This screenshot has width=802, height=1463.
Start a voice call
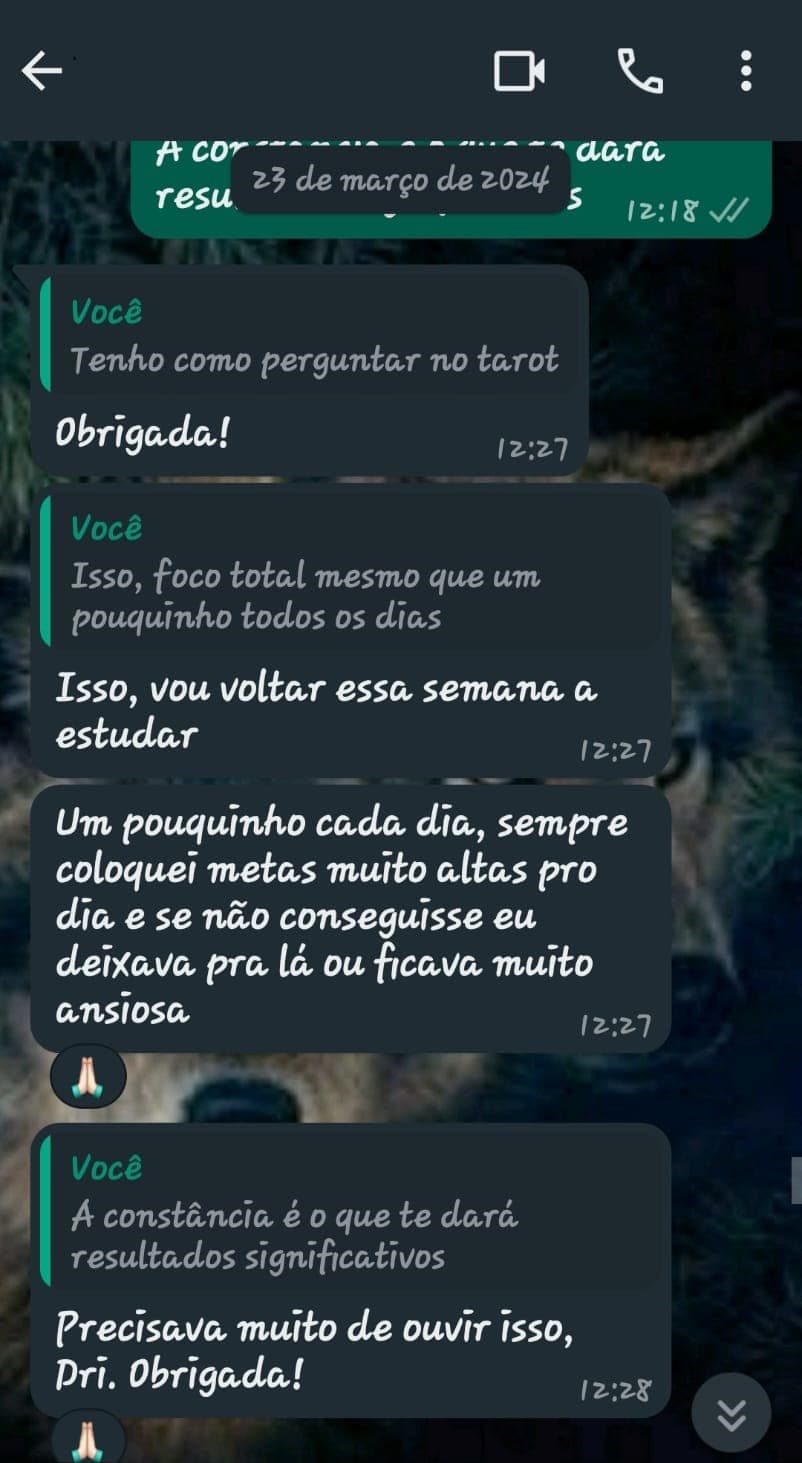641,70
